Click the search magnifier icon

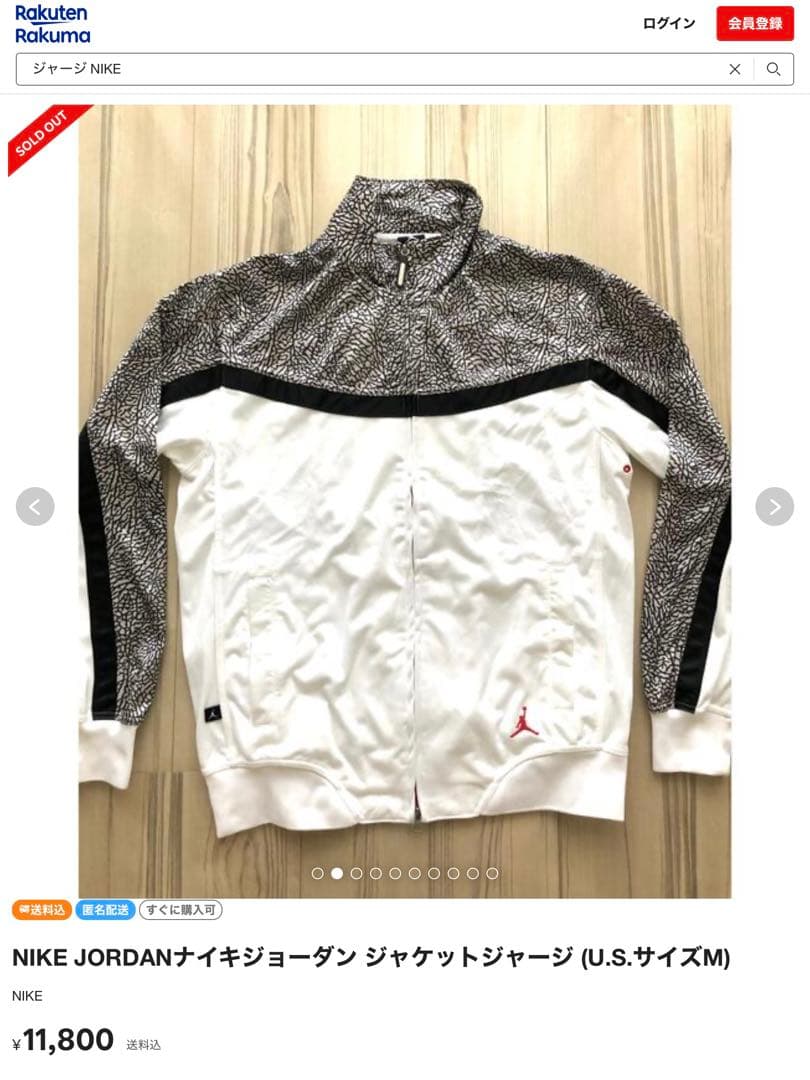click(773, 69)
